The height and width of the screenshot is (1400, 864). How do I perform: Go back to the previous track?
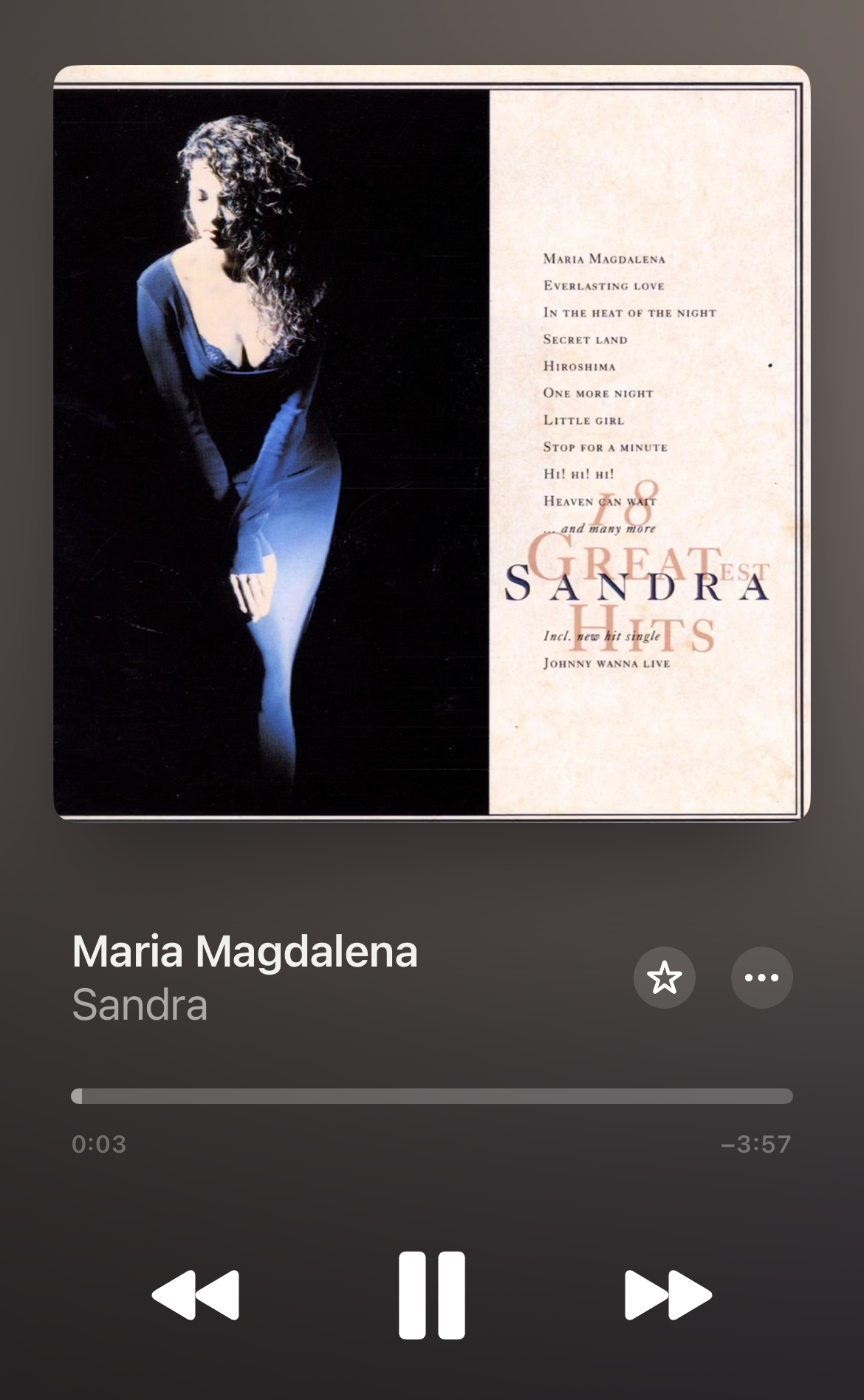tap(196, 1295)
